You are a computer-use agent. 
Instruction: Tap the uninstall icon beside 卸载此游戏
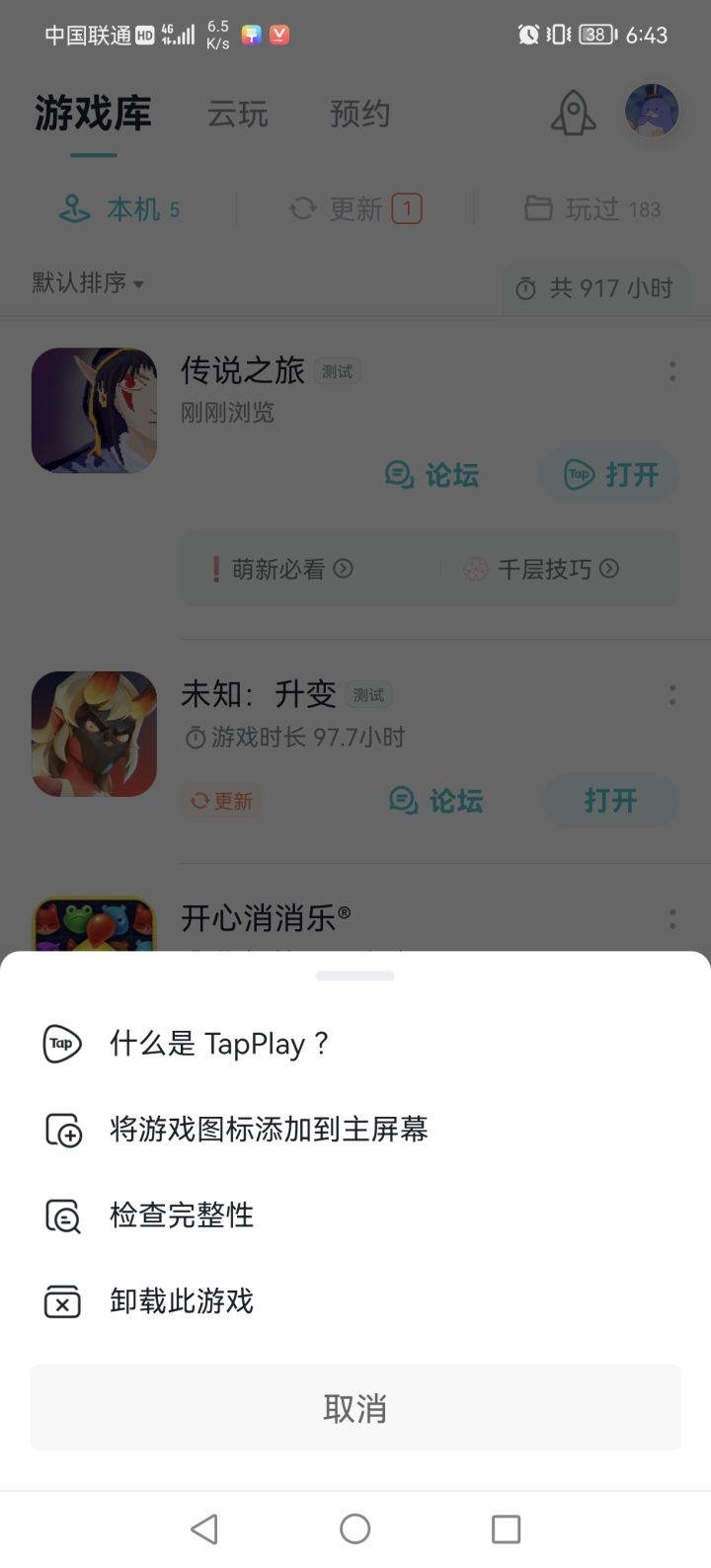coord(62,1301)
